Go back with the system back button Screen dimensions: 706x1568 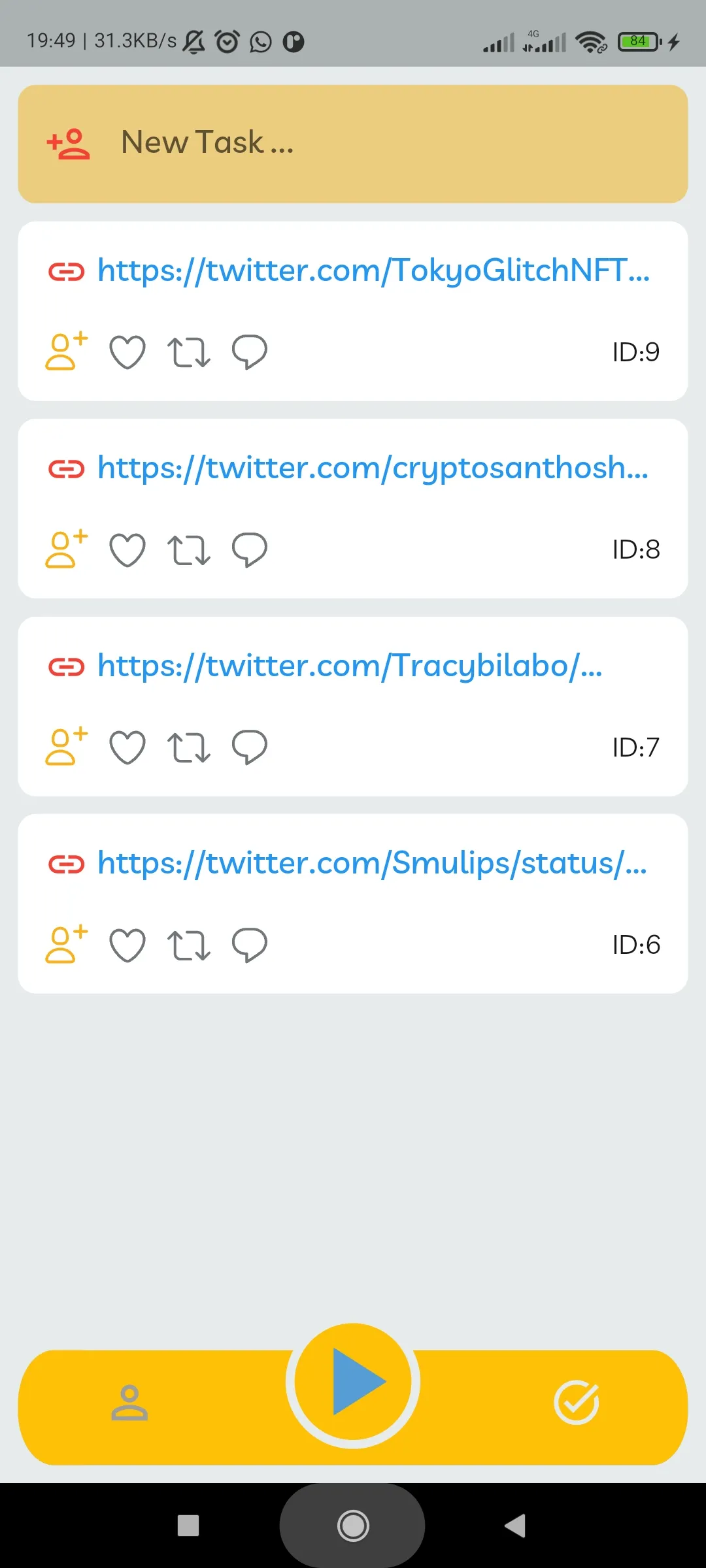coord(515,1526)
